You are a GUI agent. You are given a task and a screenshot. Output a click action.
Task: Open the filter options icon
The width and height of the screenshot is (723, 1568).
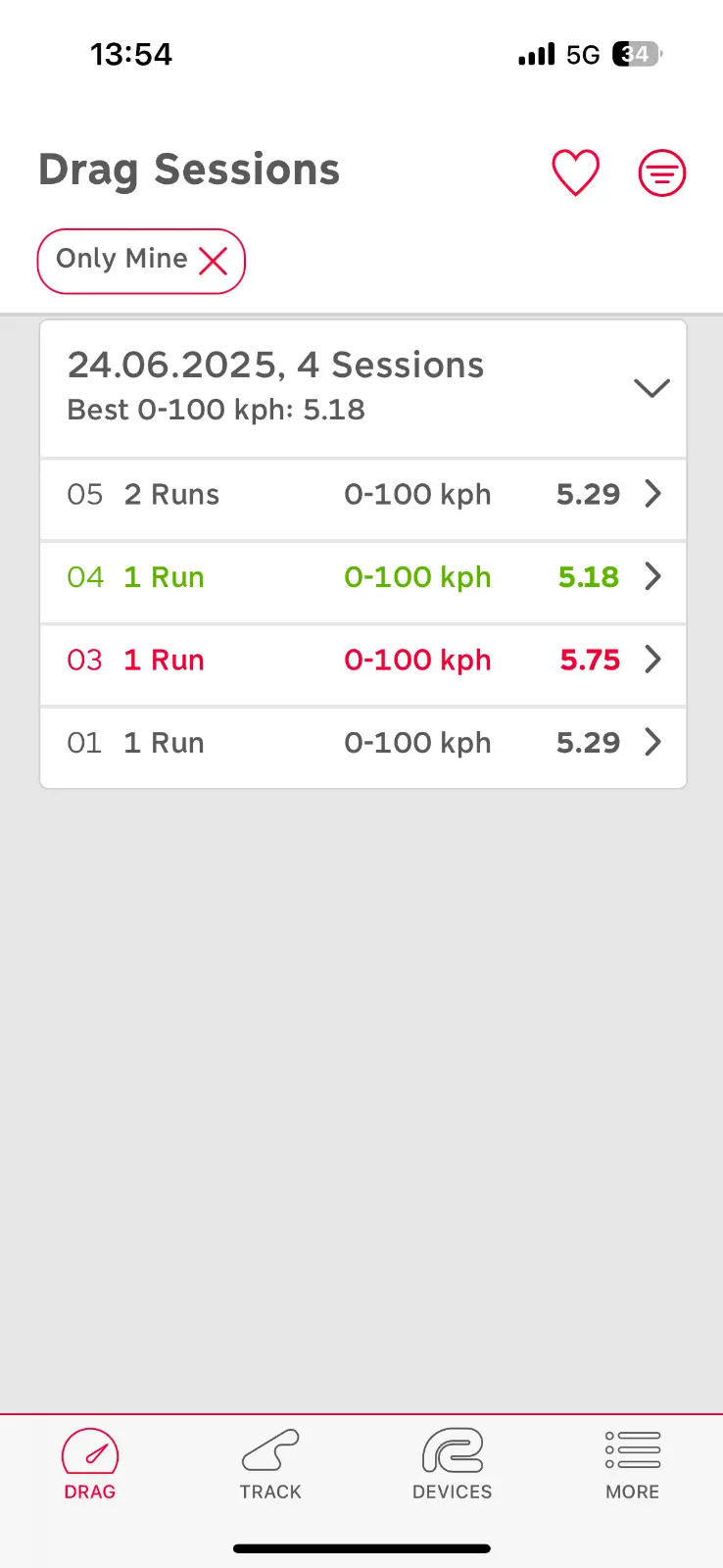[x=662, y=173]
